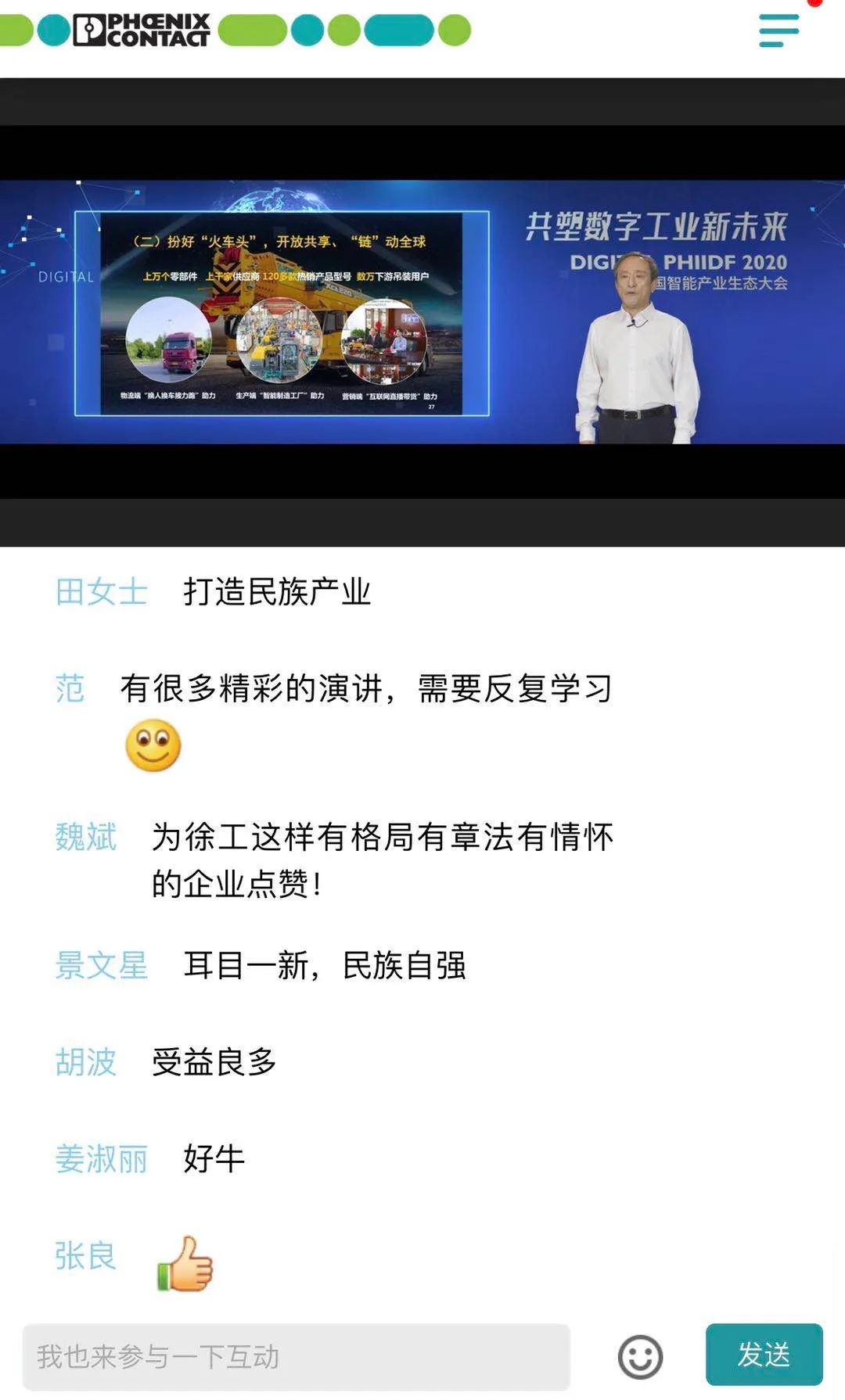Open the emoji picker

640,1357
